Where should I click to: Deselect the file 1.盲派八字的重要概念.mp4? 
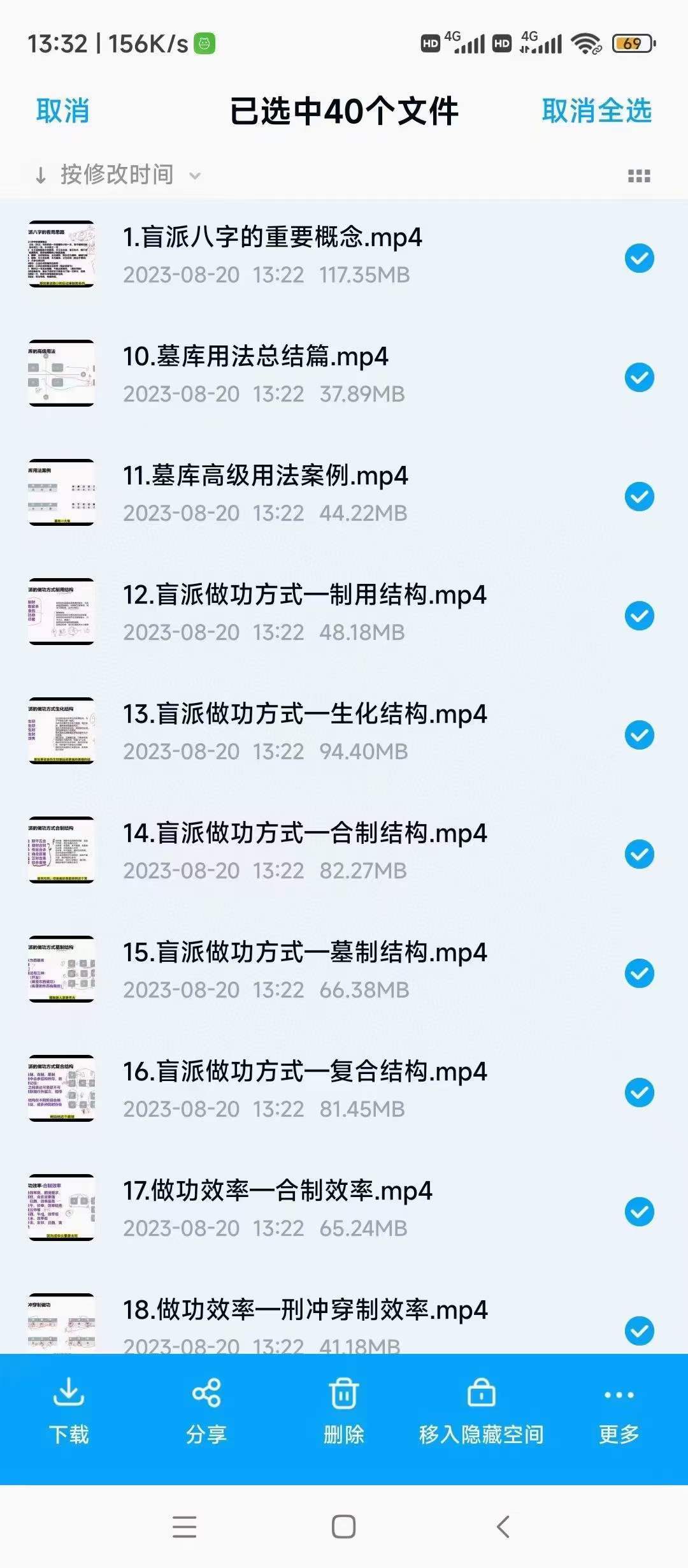click(x=639, y=258)
